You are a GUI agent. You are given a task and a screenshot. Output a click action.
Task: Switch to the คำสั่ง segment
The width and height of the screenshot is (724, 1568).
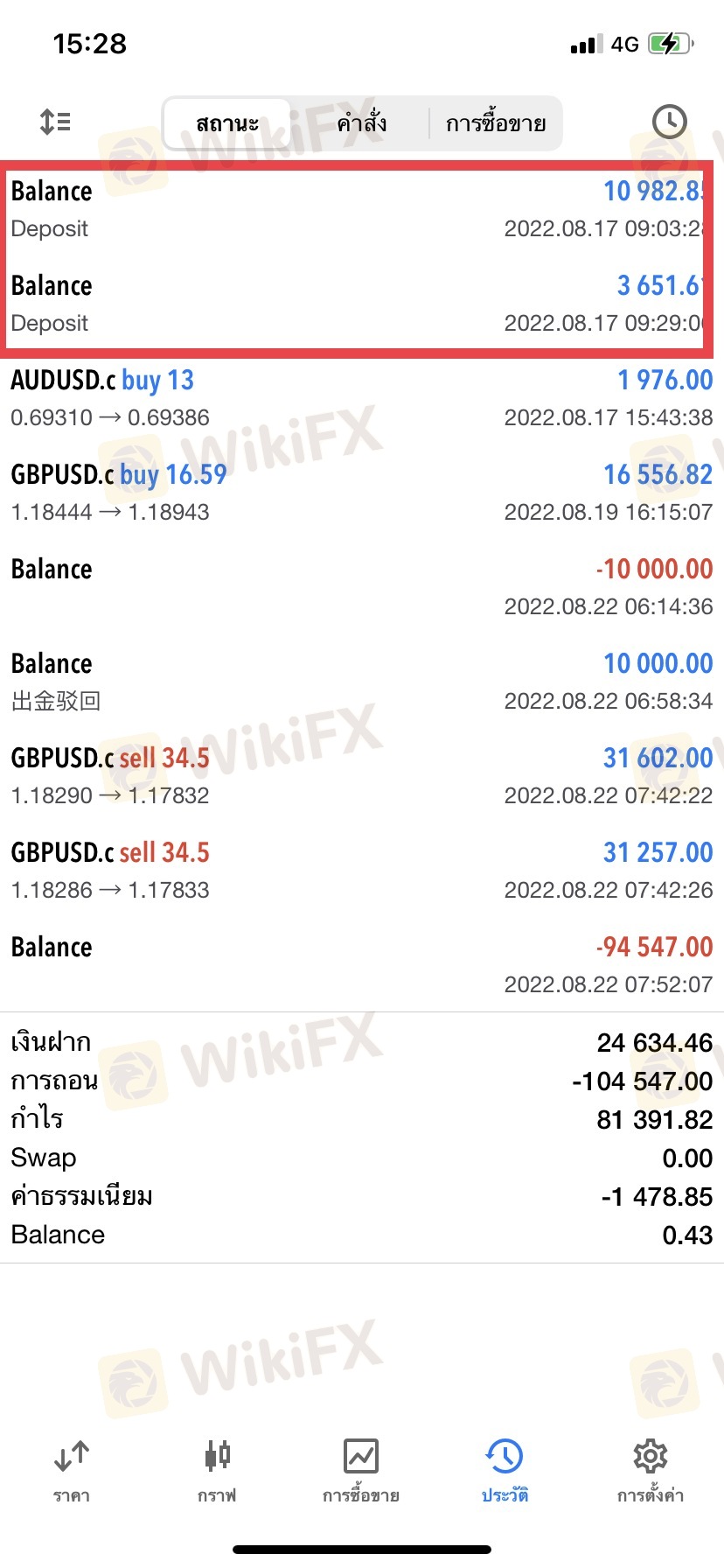click(361, 123)
